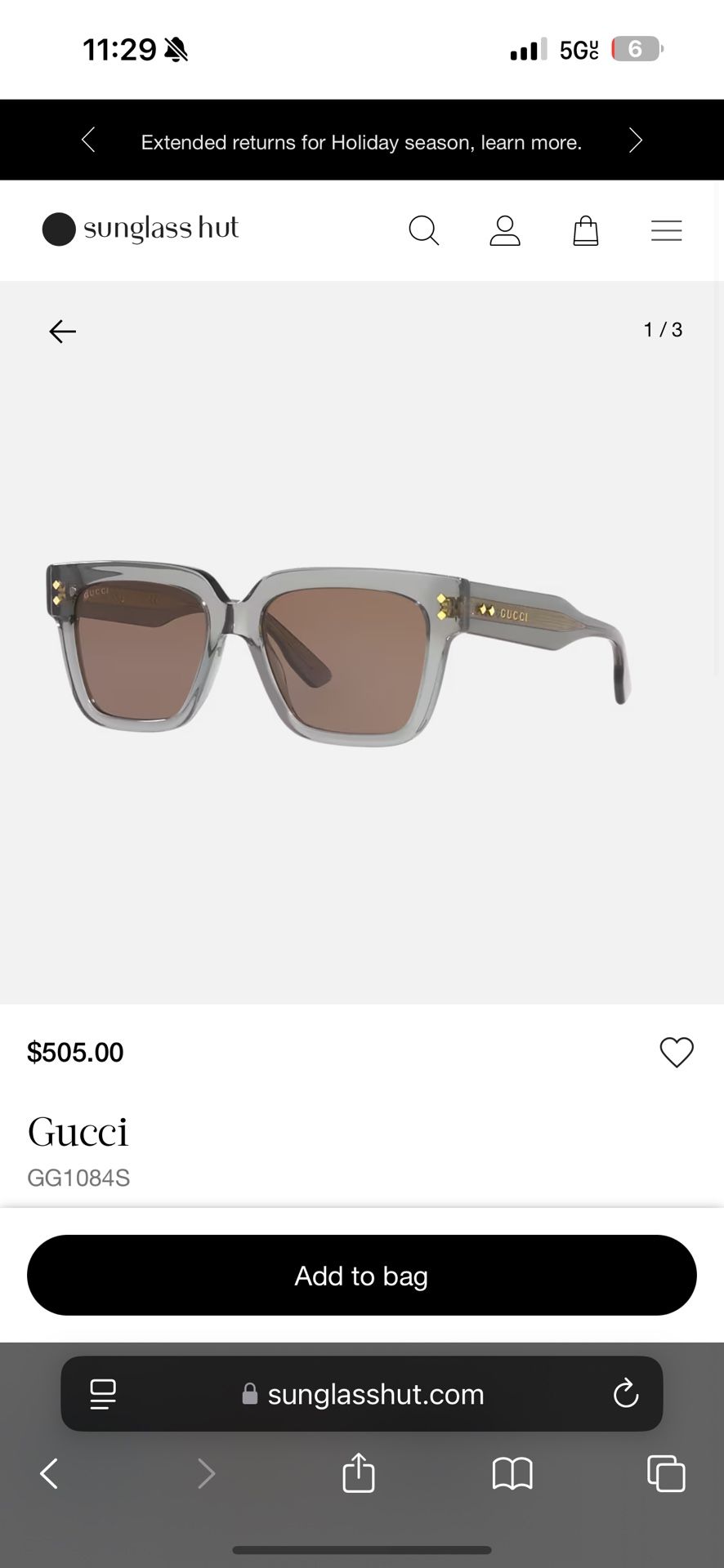724x1568 pixels.
Task: Open the search icon
Action: click(x=424, y=230)
